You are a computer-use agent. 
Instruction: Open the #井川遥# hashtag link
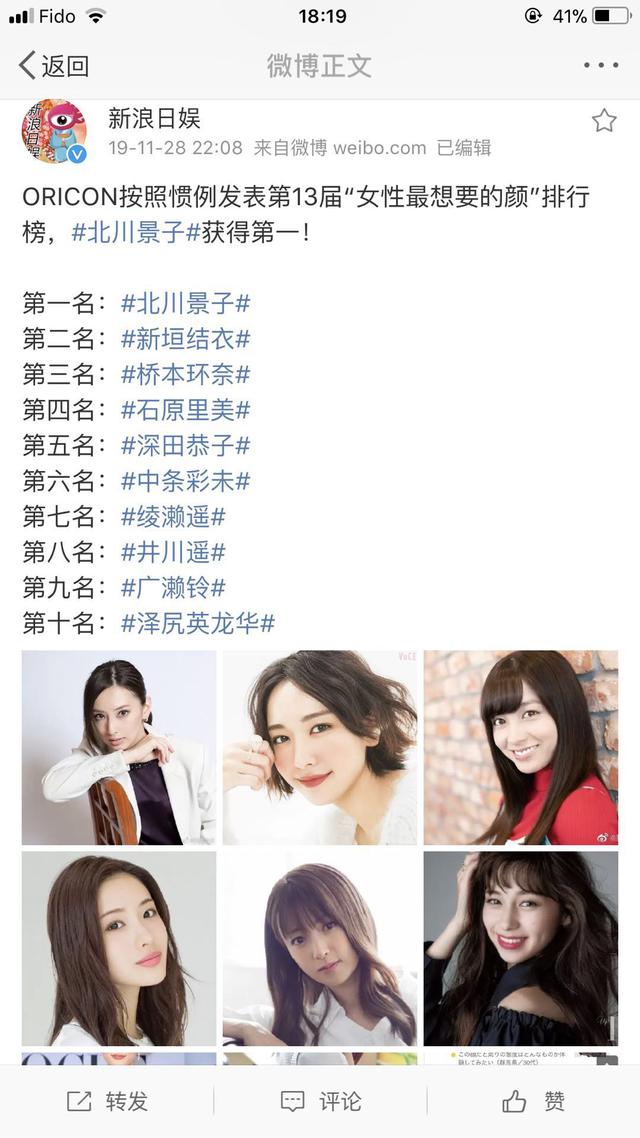173,552
